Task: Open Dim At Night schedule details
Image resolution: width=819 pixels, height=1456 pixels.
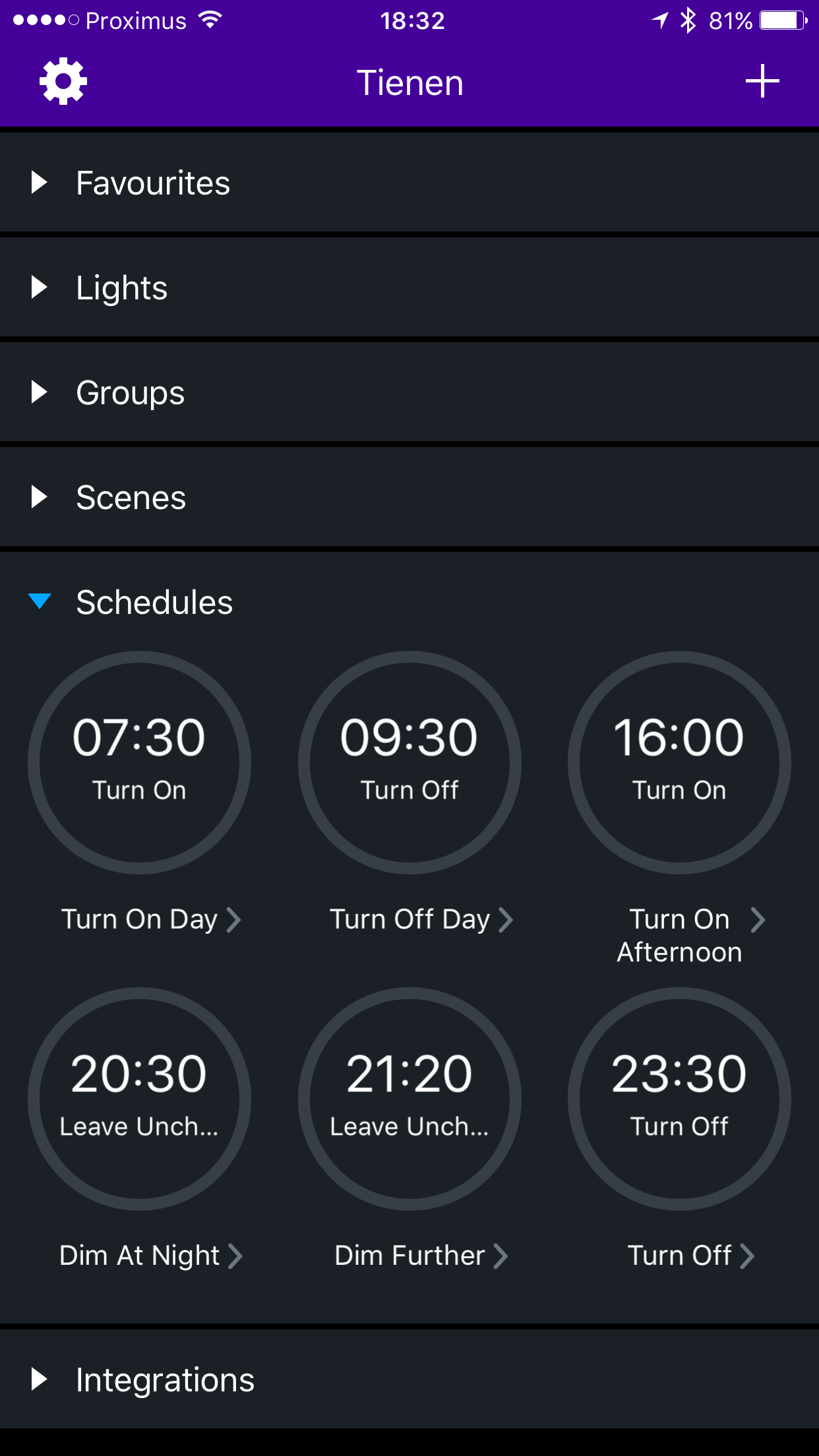Action: (151, 1256)
